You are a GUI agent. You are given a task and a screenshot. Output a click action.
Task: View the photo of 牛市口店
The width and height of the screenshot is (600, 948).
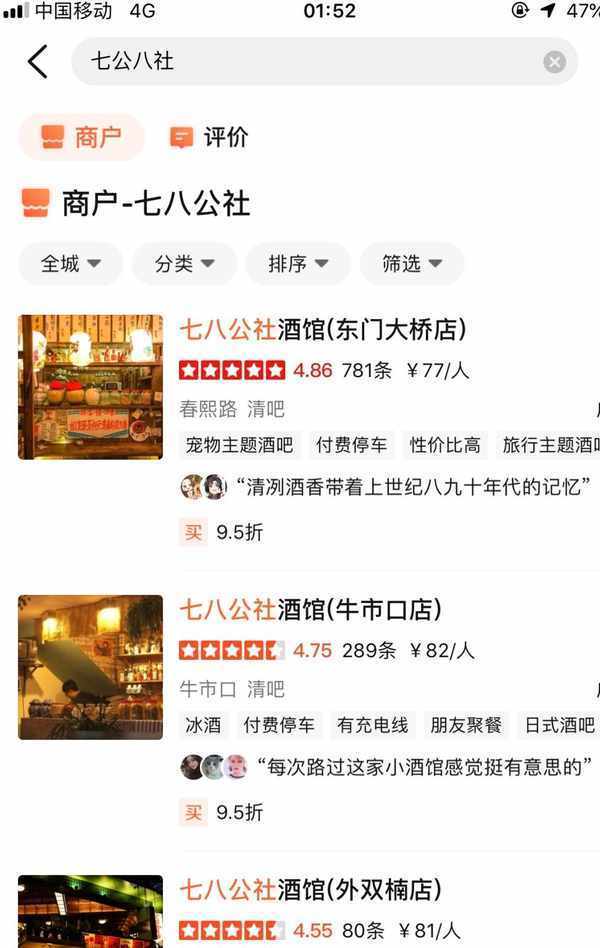pos(90,667)
